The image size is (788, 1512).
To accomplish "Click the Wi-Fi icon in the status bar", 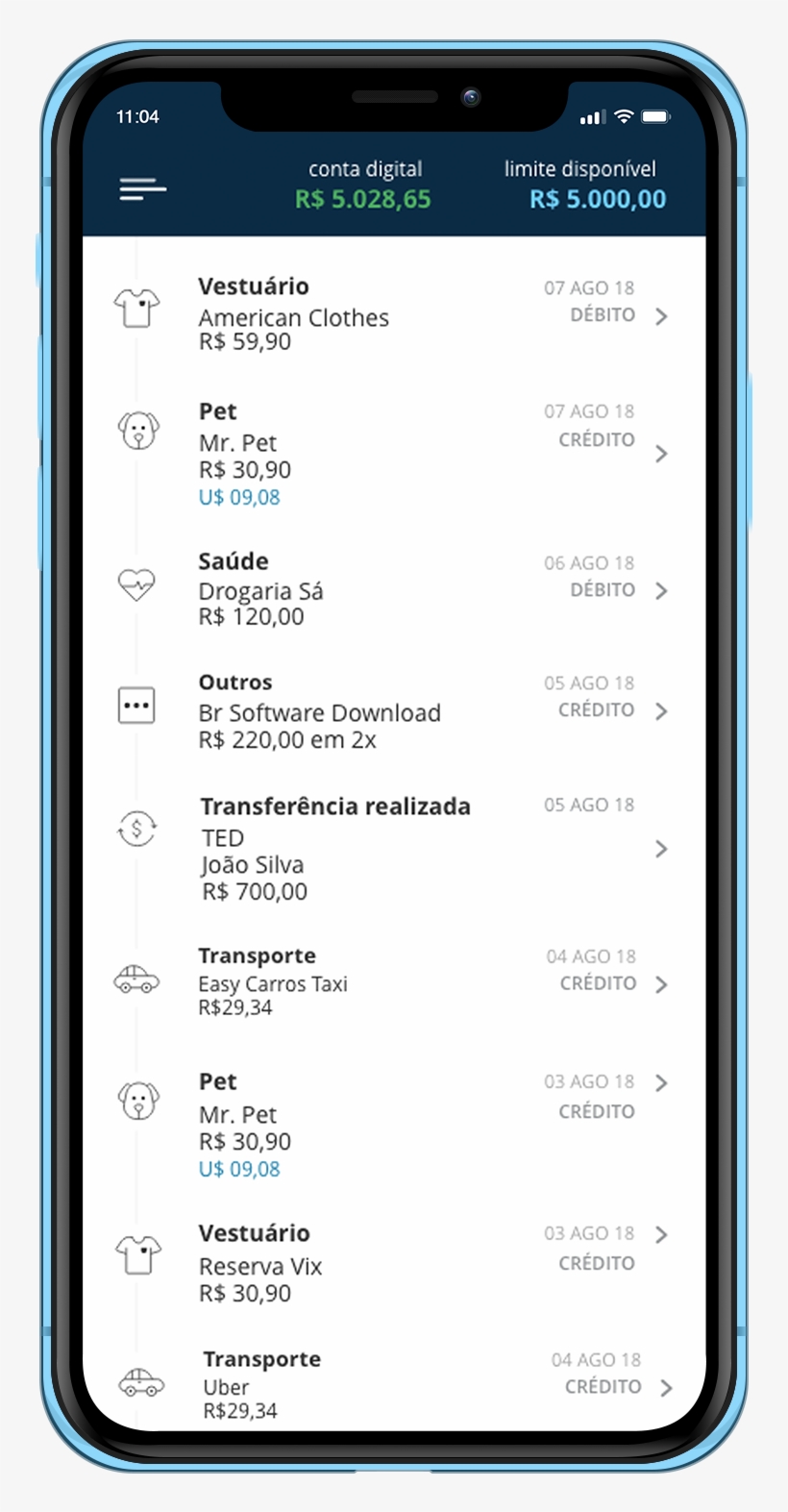I will (626, 116).
